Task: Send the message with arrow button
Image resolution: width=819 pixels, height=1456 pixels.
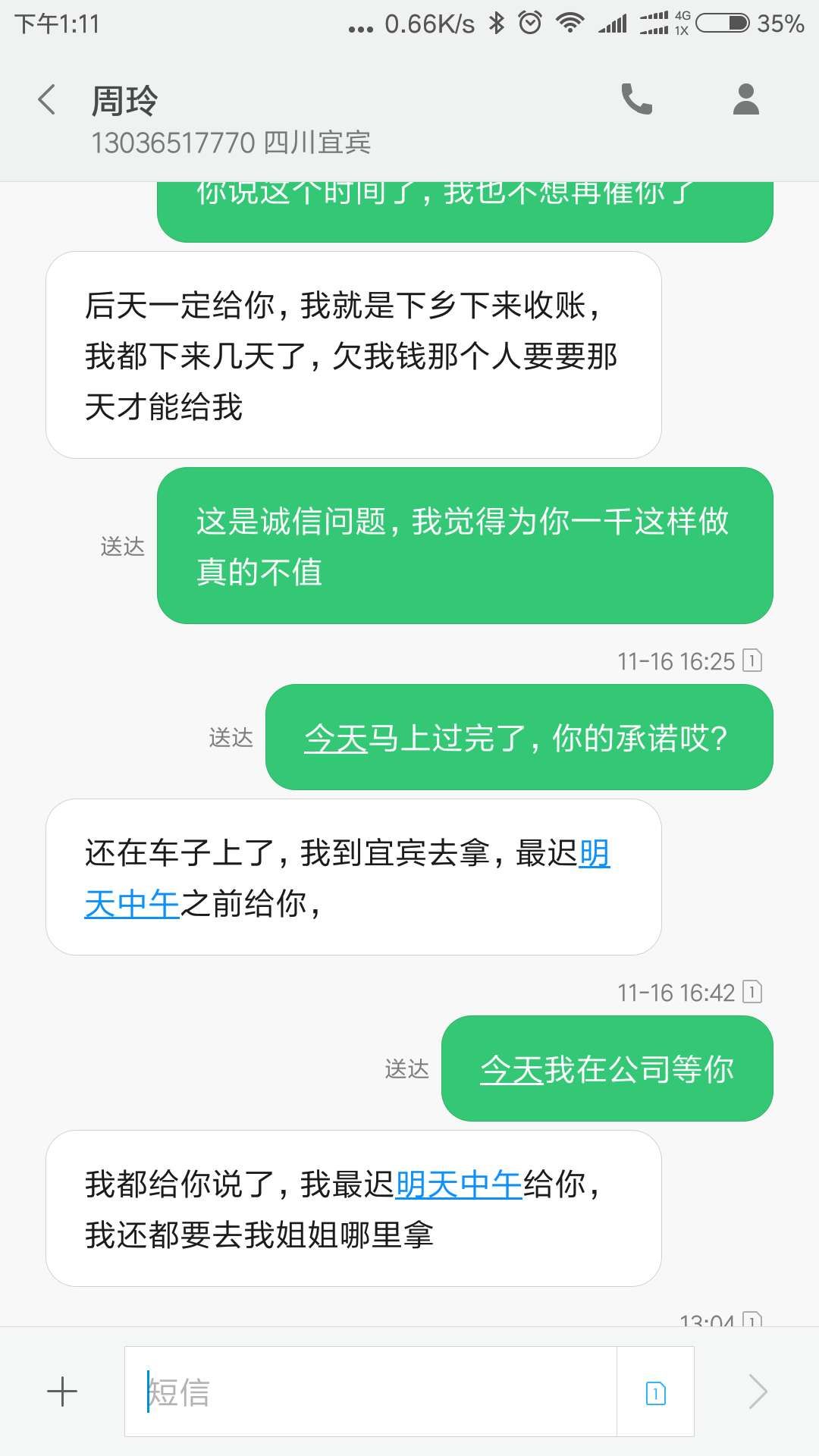Action: point(758,1392)
